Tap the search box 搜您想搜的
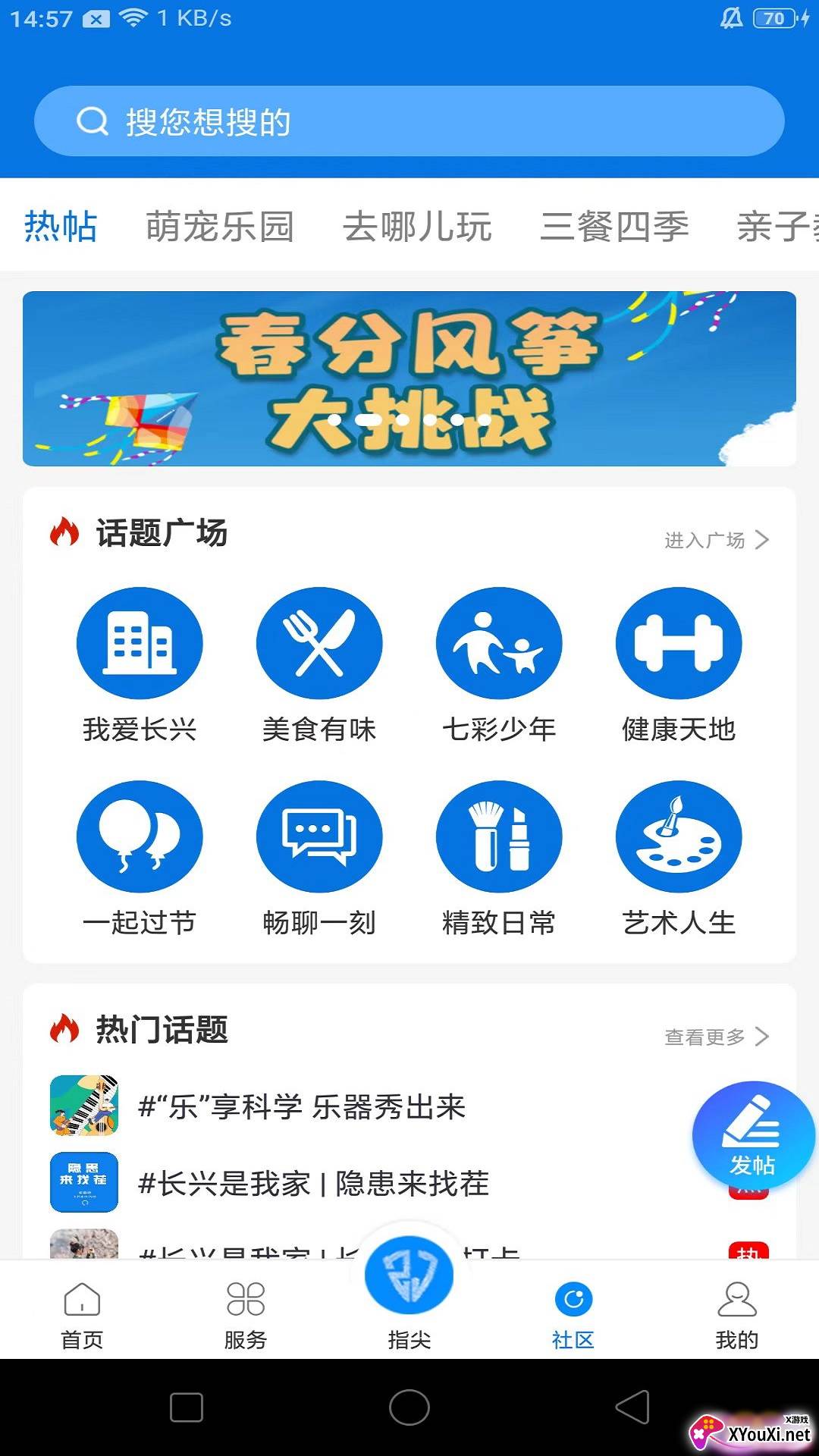 tap(409, 121)
